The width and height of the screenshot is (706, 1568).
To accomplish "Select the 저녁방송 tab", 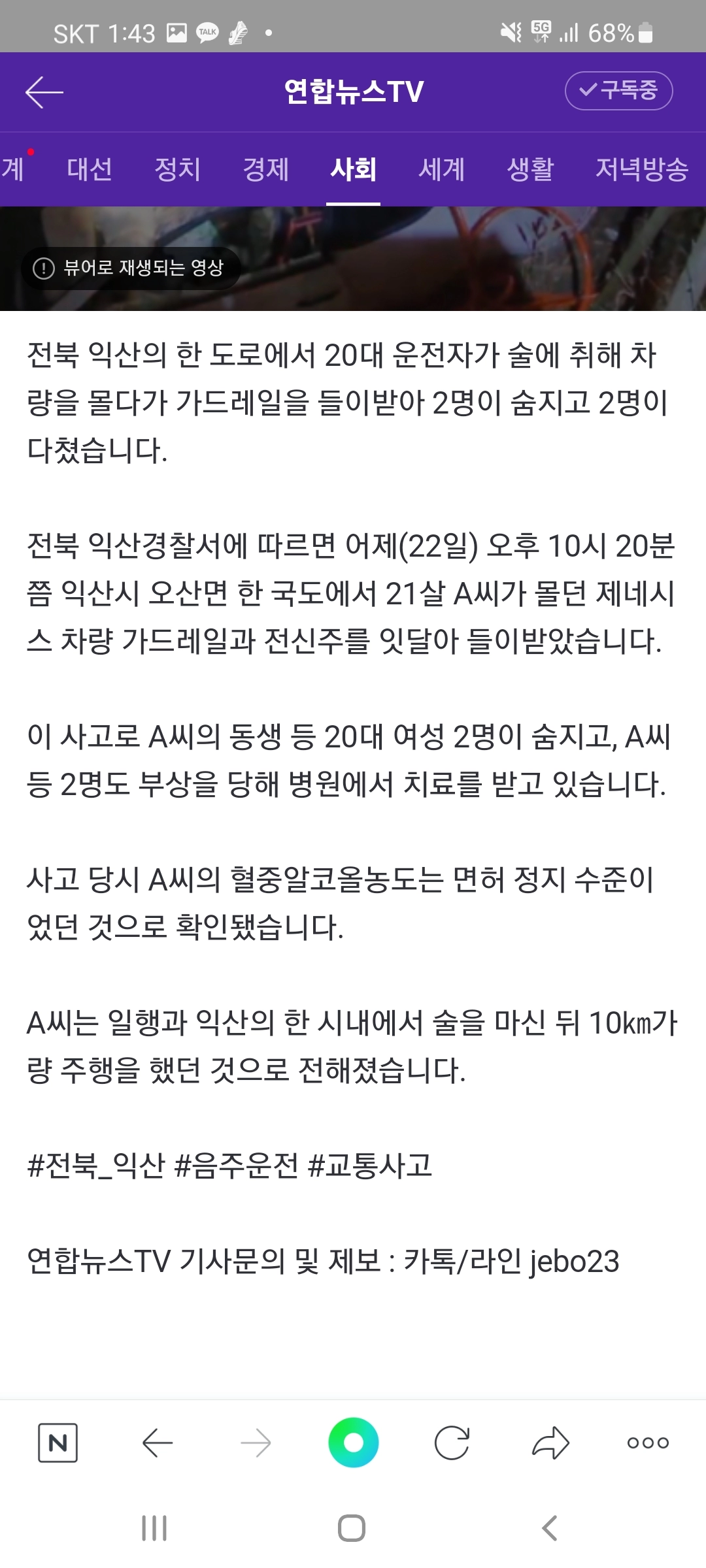I will tap(642, 169).
